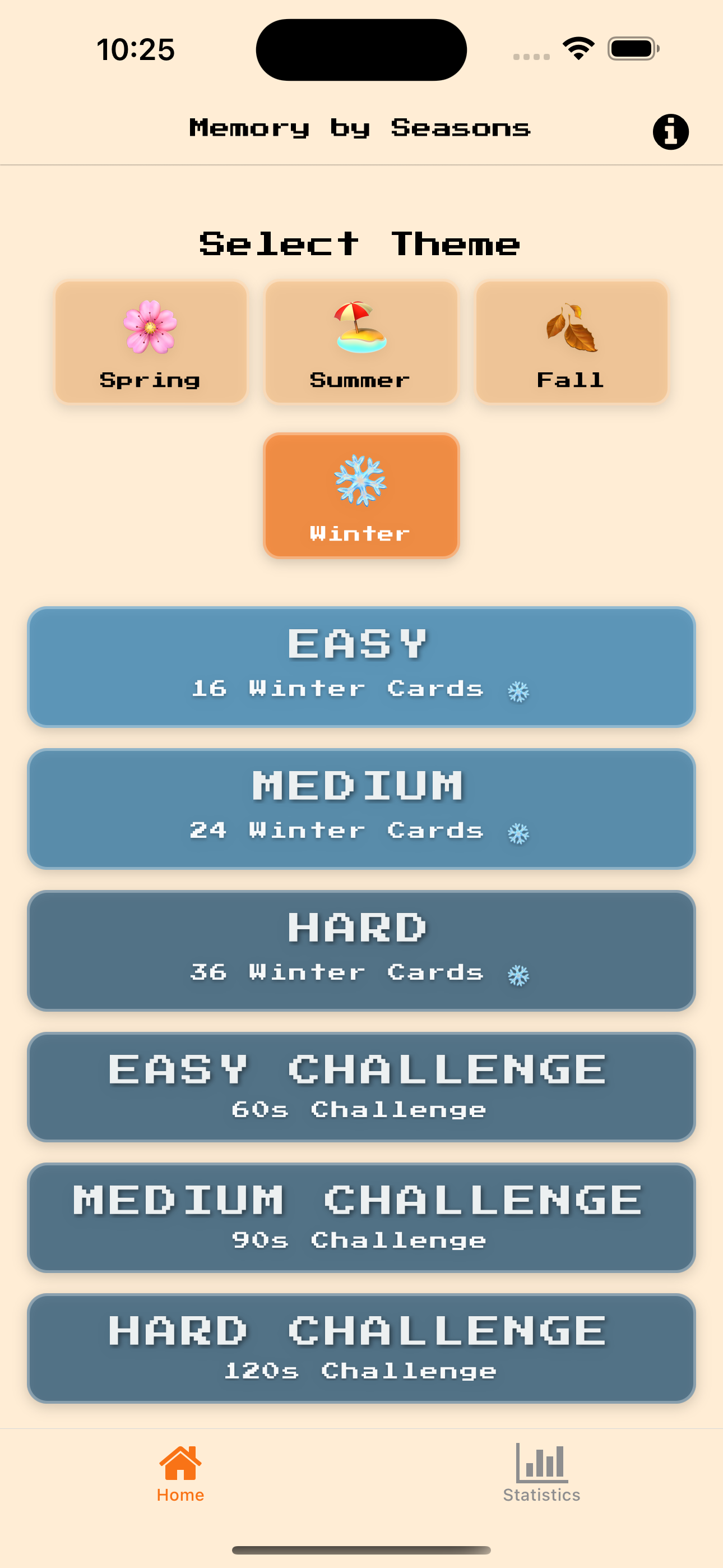Select the Spring theme
The width and height of the screenshot is (723, 1568).
tap(151, 342)
